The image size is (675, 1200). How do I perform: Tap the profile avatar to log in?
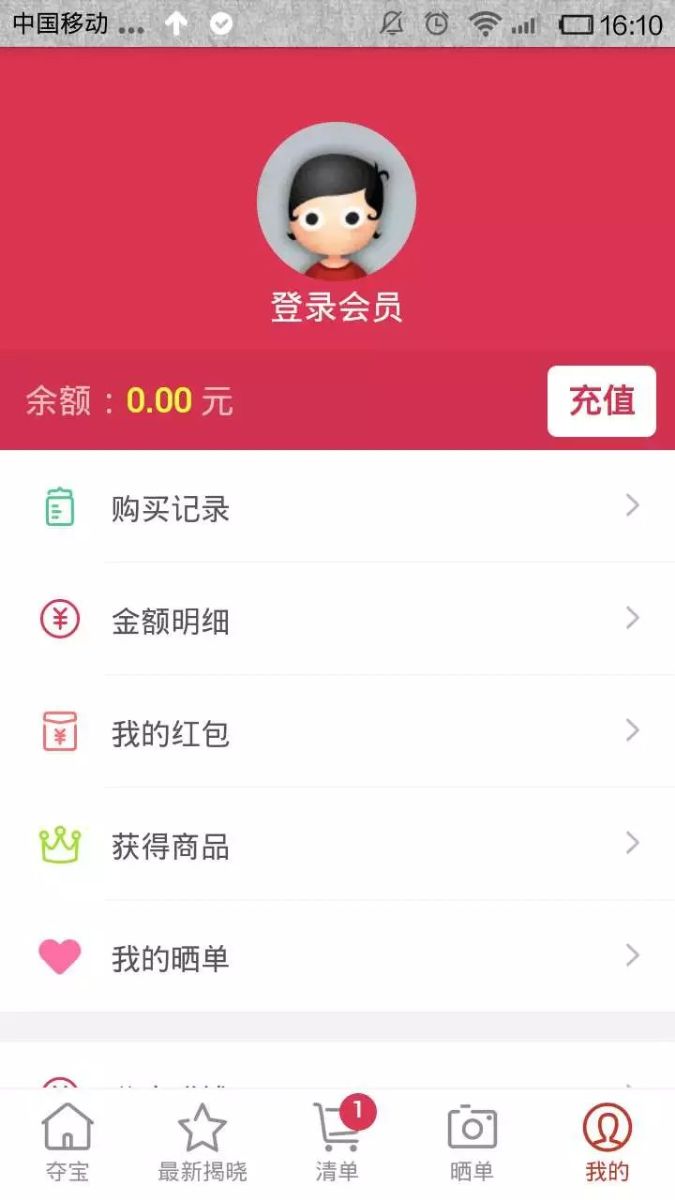pos(336,201)
